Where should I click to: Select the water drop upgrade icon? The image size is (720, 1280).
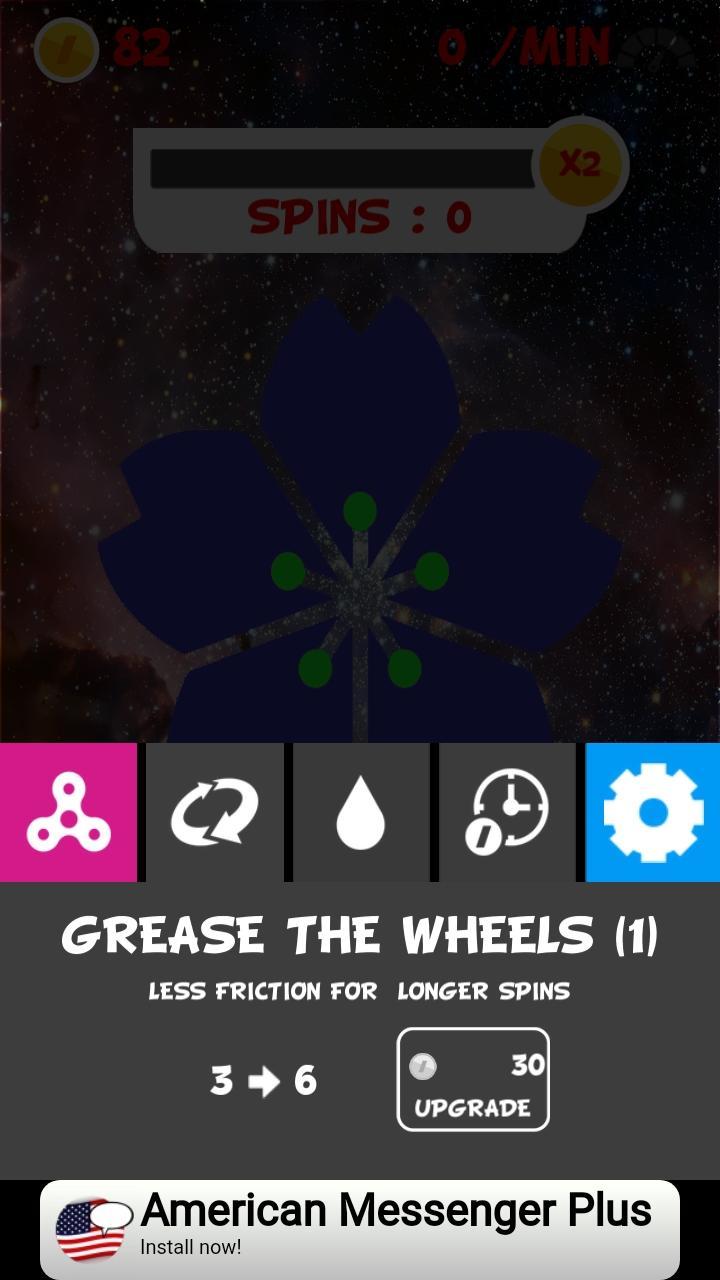coord(360,812)
